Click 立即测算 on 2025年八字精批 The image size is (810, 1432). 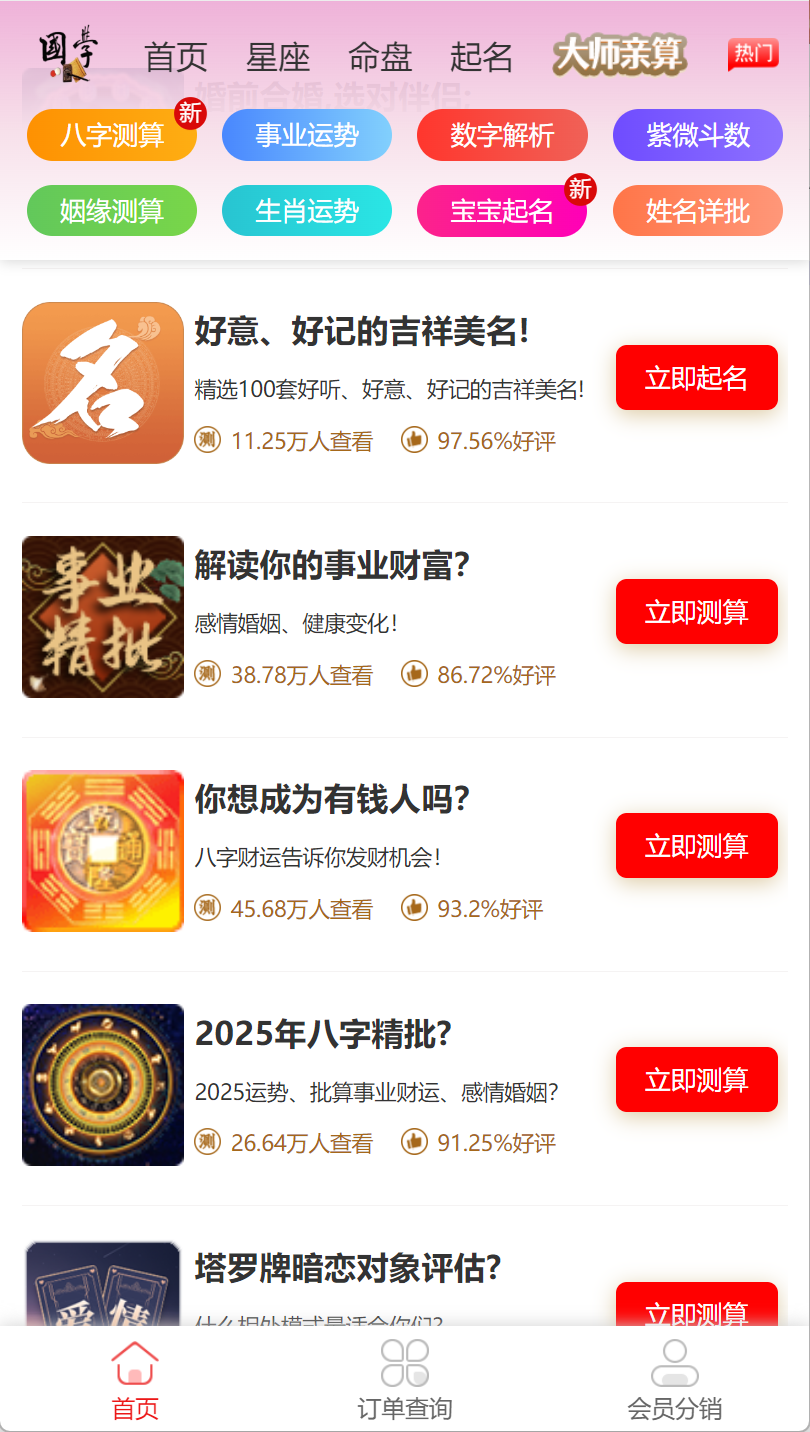(696, 1080)
